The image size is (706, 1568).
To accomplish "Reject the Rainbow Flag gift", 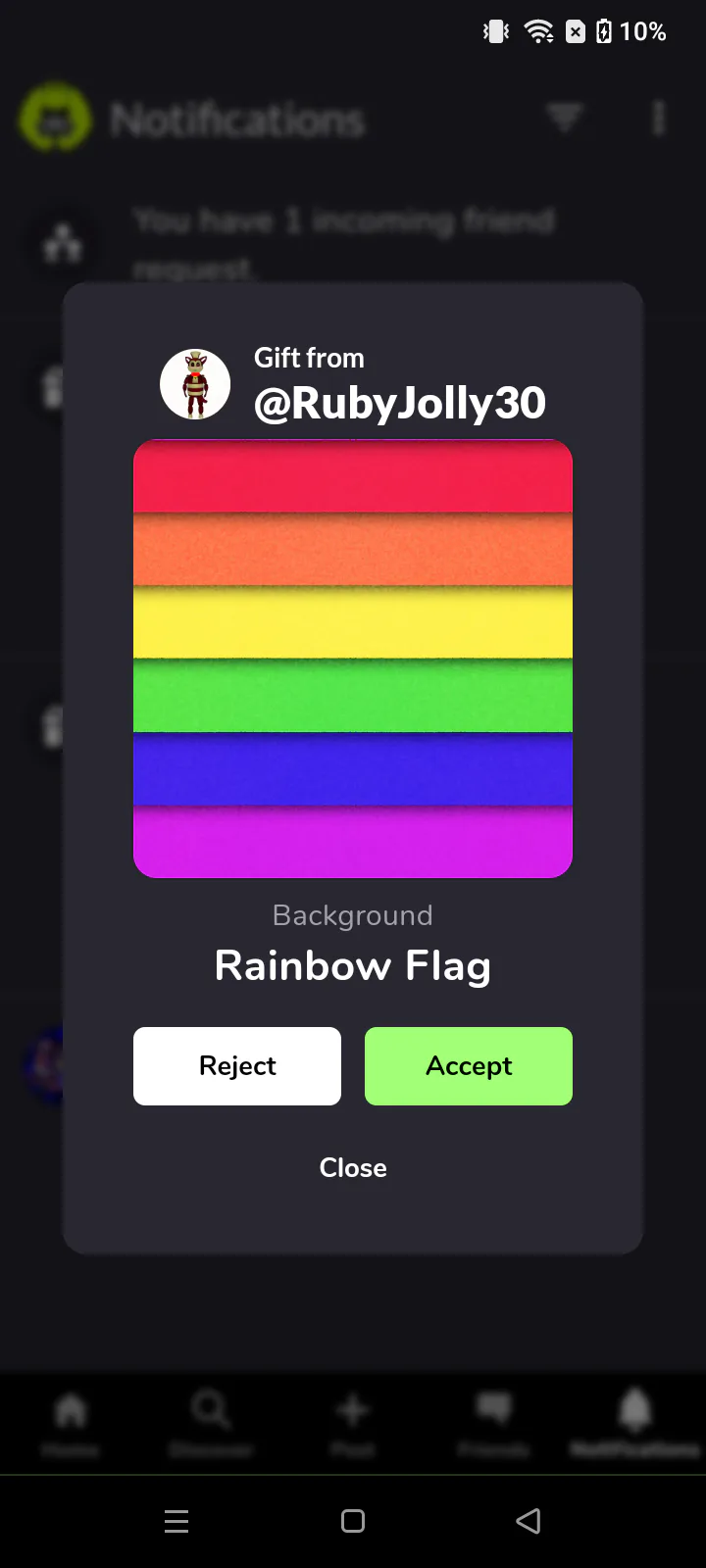I will (237, 1066).
